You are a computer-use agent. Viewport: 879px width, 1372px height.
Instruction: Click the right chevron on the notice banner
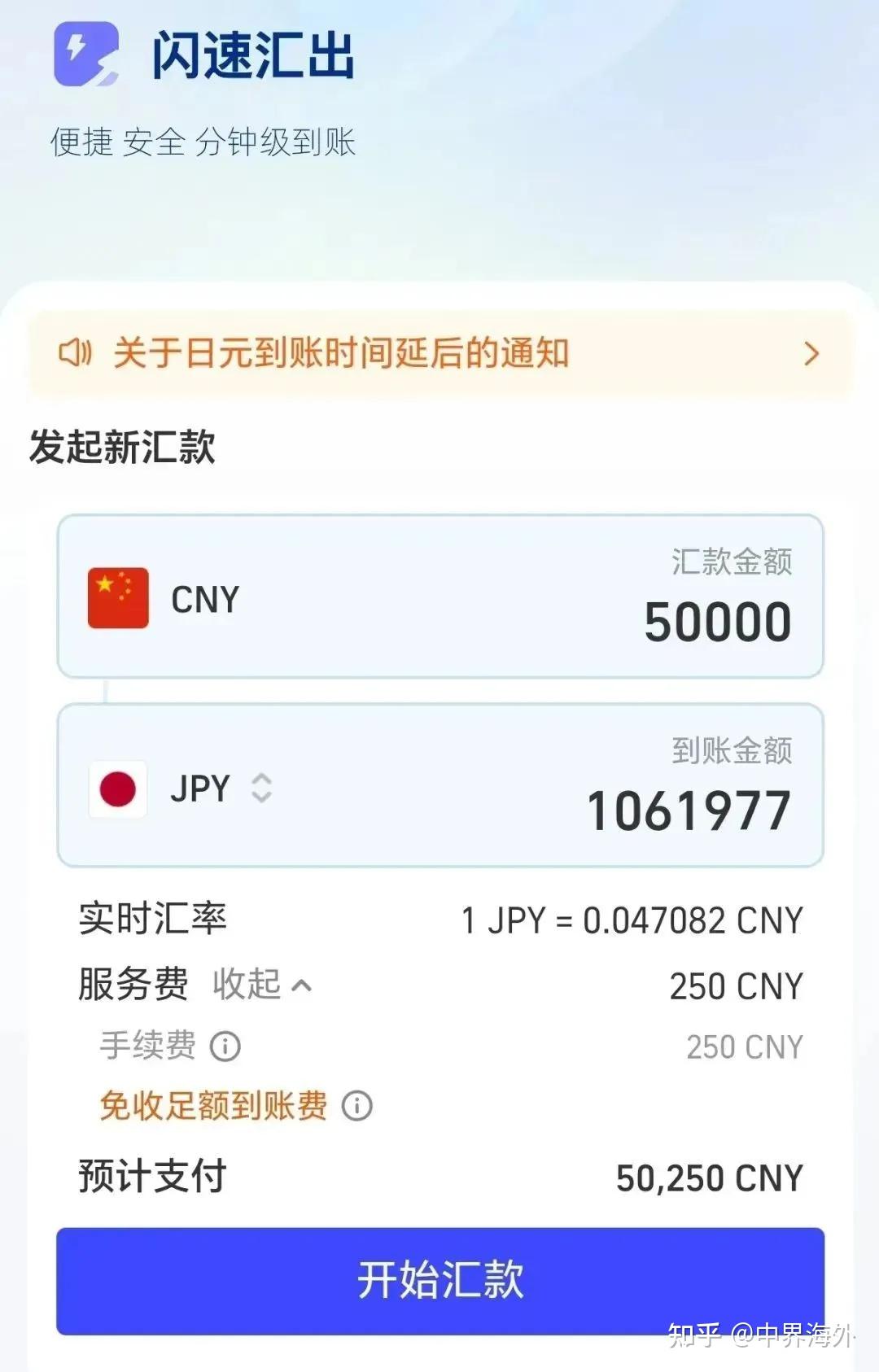coord(811,353)
